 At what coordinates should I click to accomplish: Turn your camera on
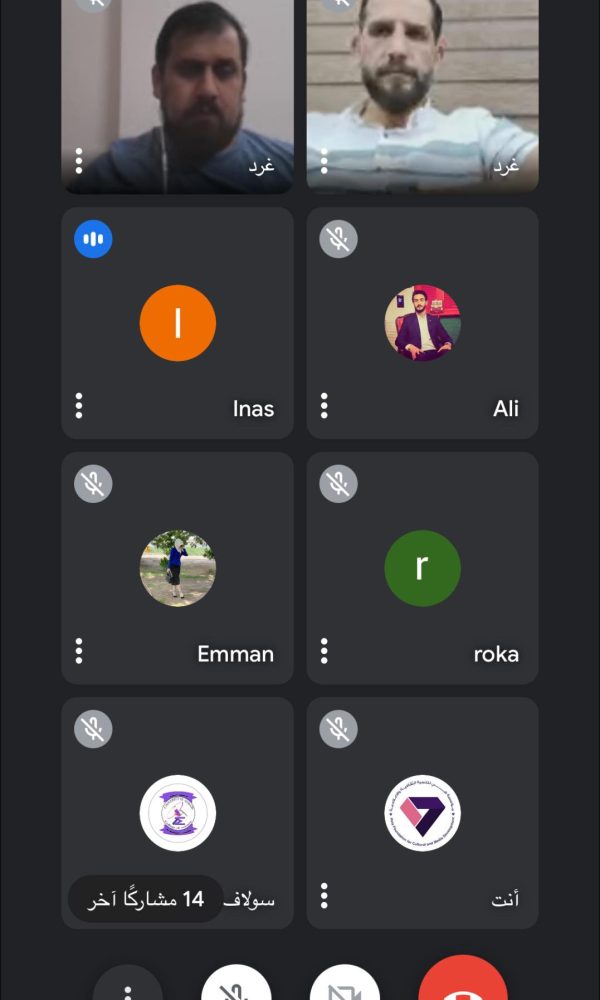(x=344, y=985)
